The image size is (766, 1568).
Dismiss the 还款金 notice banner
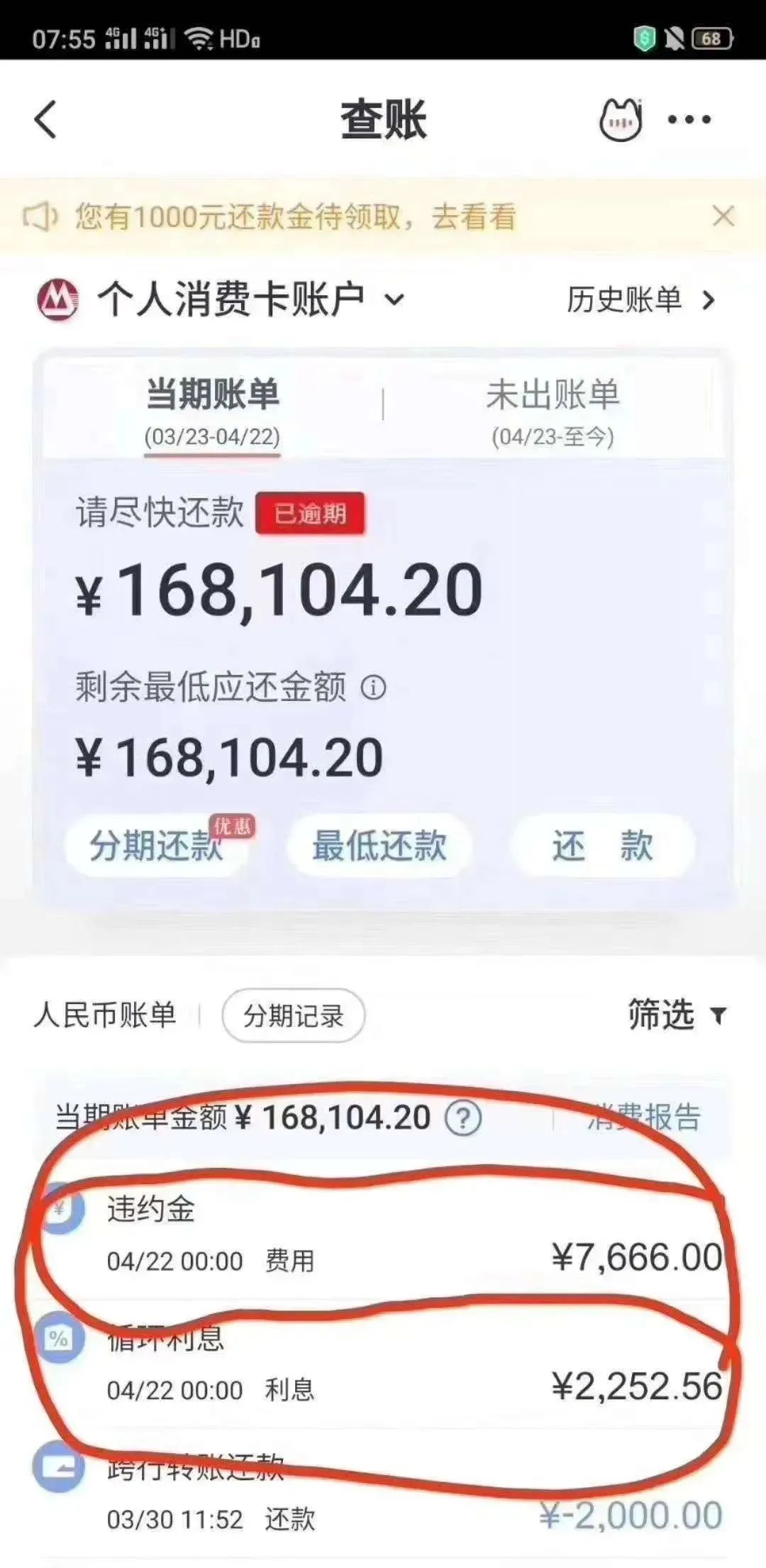click(723, 216)
